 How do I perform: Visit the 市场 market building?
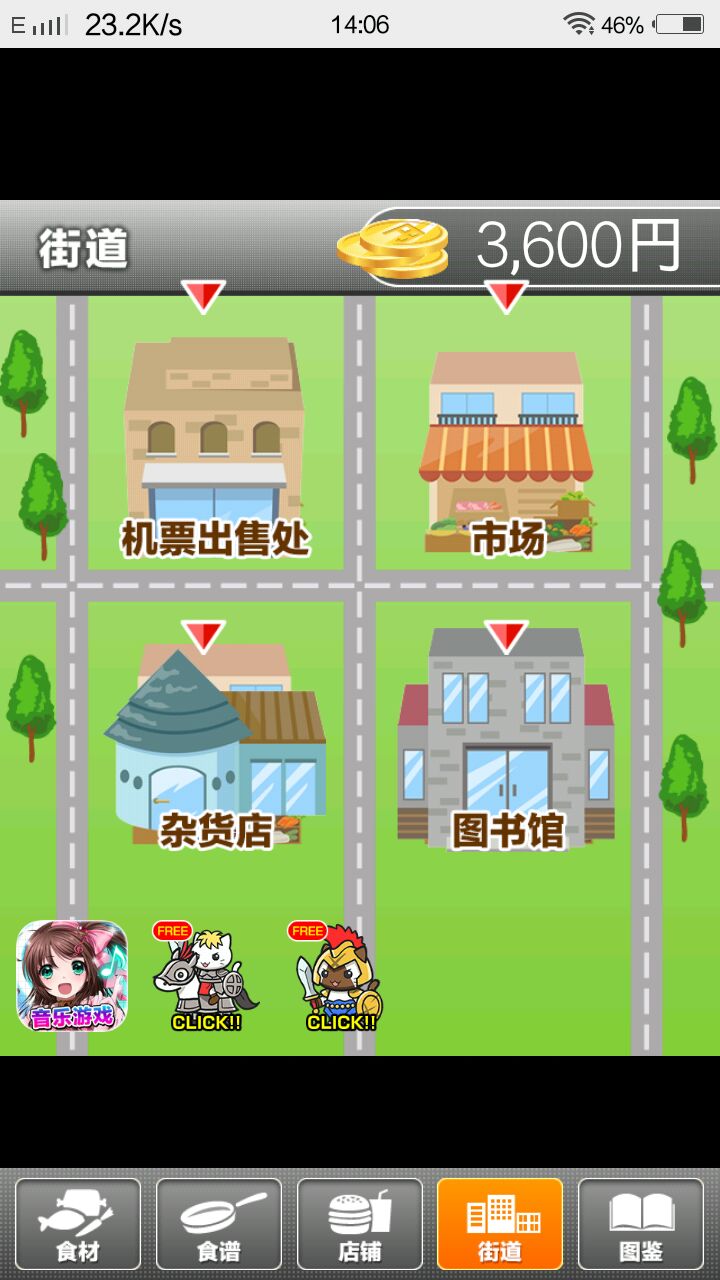(x=507, y=450)
